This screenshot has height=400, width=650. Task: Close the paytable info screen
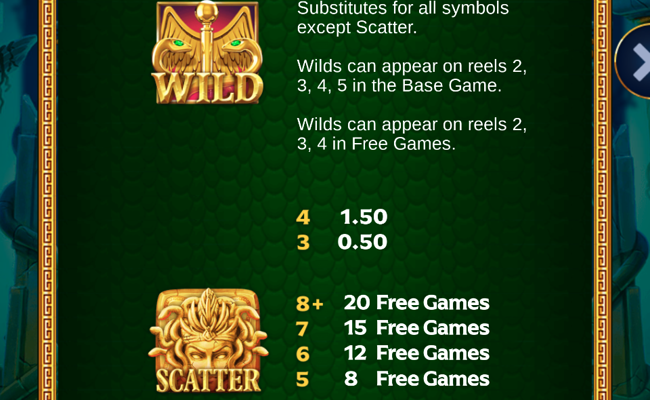[x=638, y=62]
